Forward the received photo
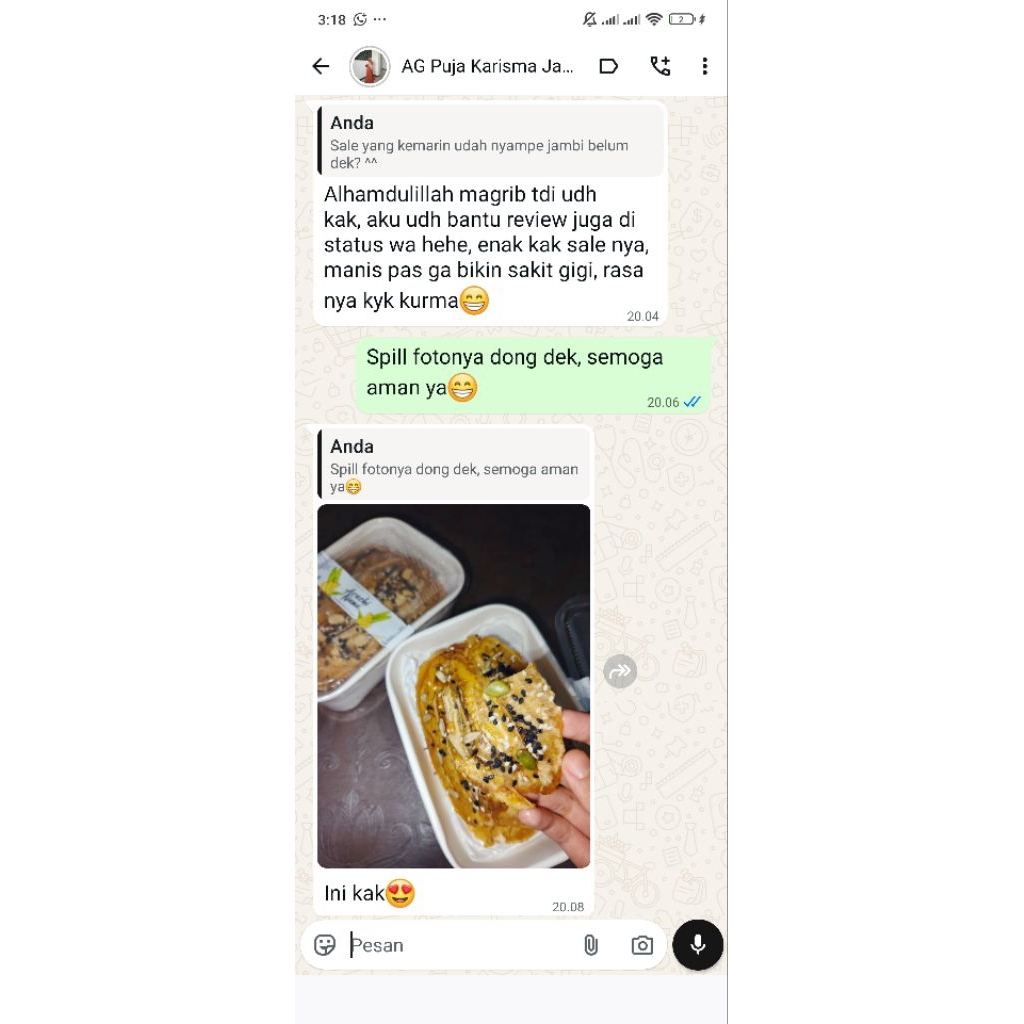The height and width of the screenshot is (1024, 1024). coord(620,671)
